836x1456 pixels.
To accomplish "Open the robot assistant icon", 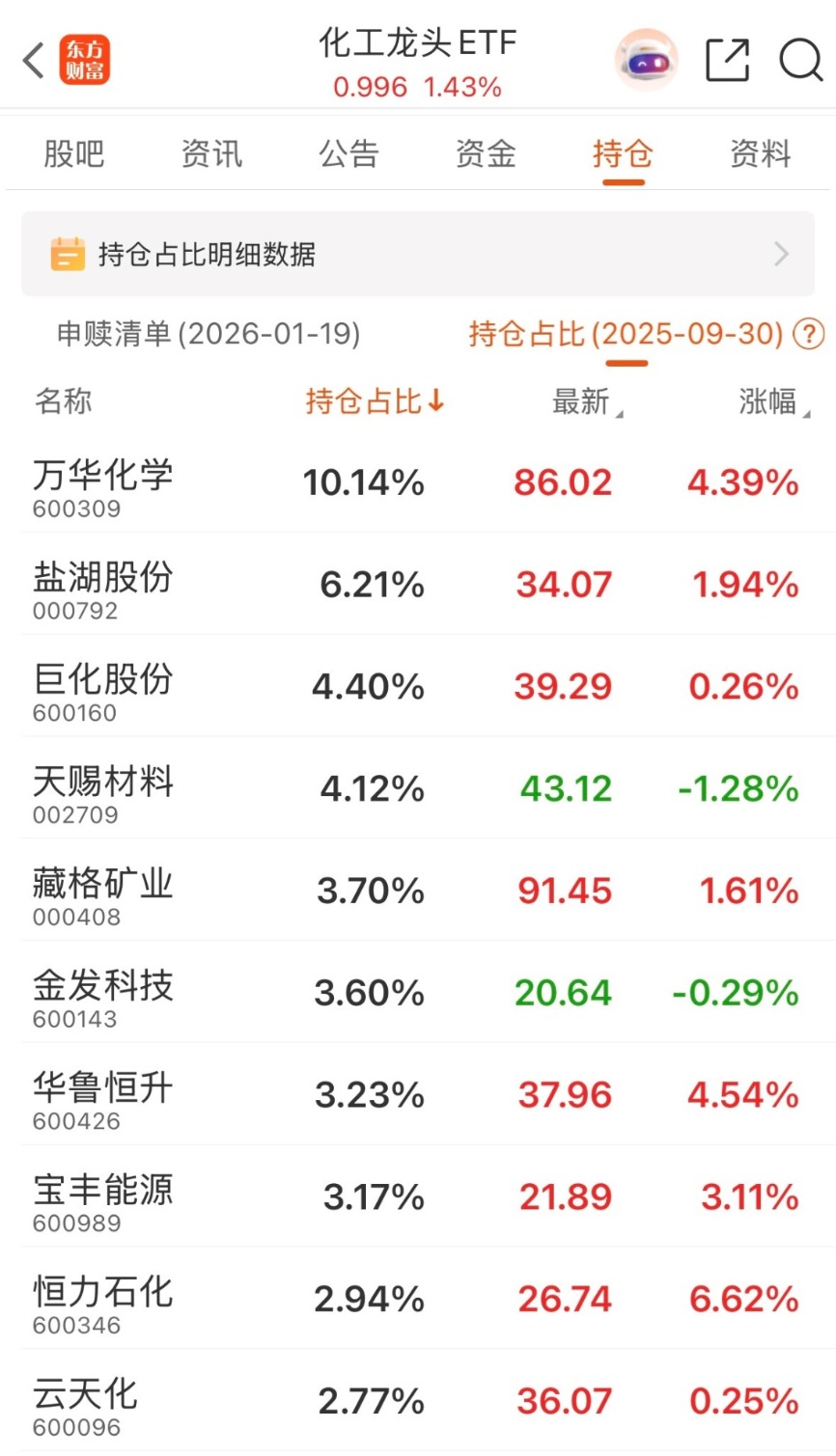I will [646, 61].
